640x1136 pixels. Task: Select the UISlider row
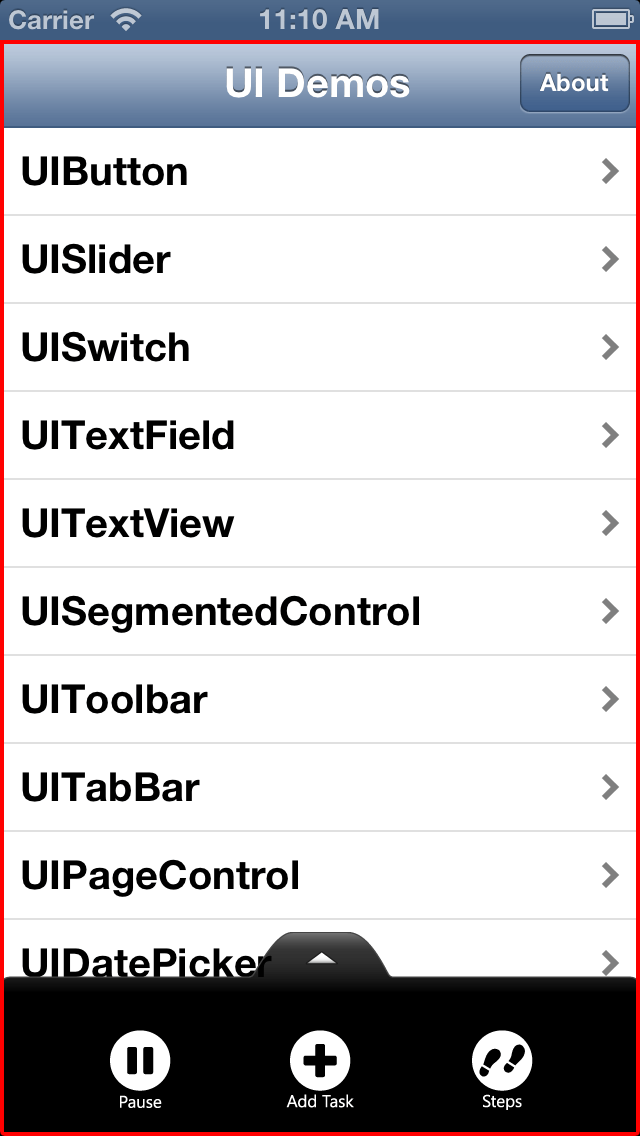click(320, 259)
